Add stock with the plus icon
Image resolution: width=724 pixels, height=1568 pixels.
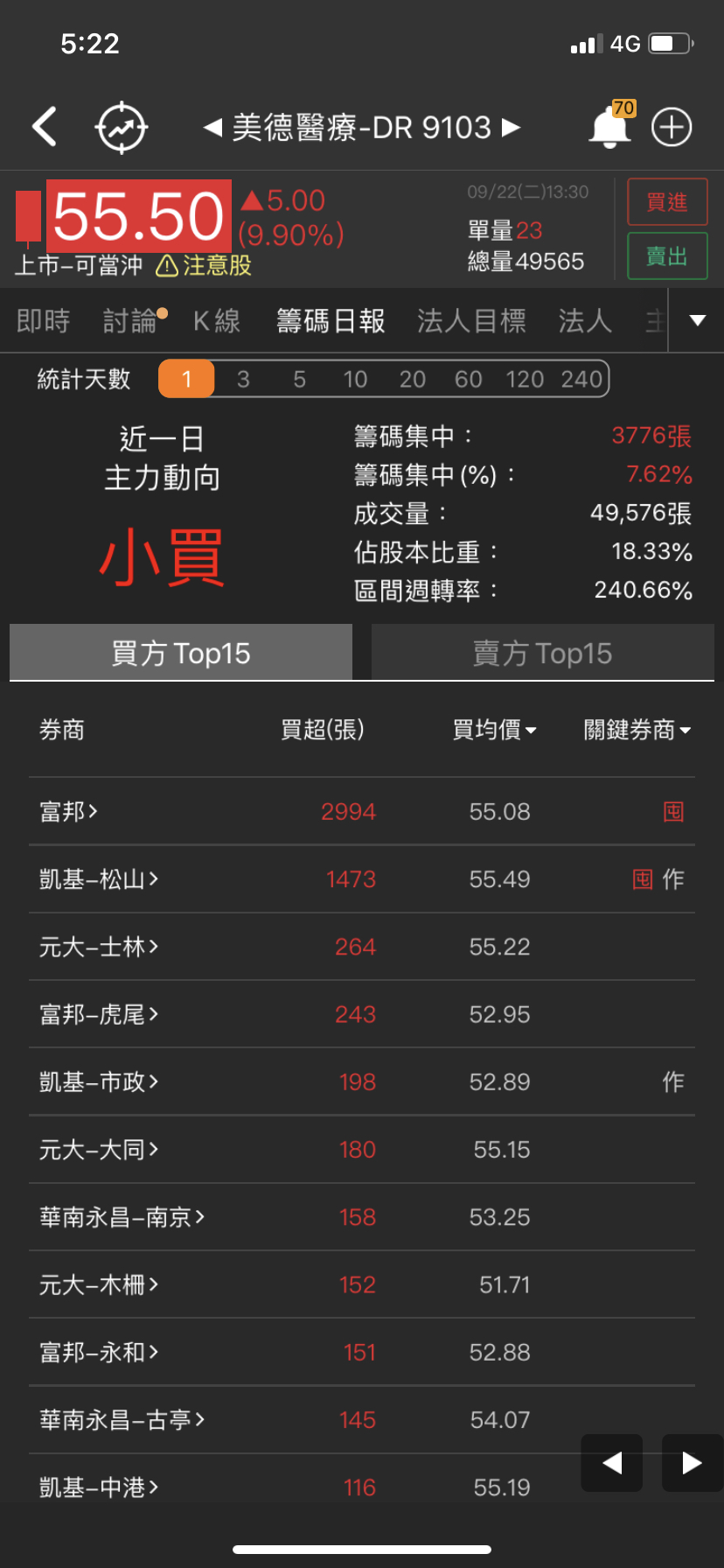[x=672, y=128]
